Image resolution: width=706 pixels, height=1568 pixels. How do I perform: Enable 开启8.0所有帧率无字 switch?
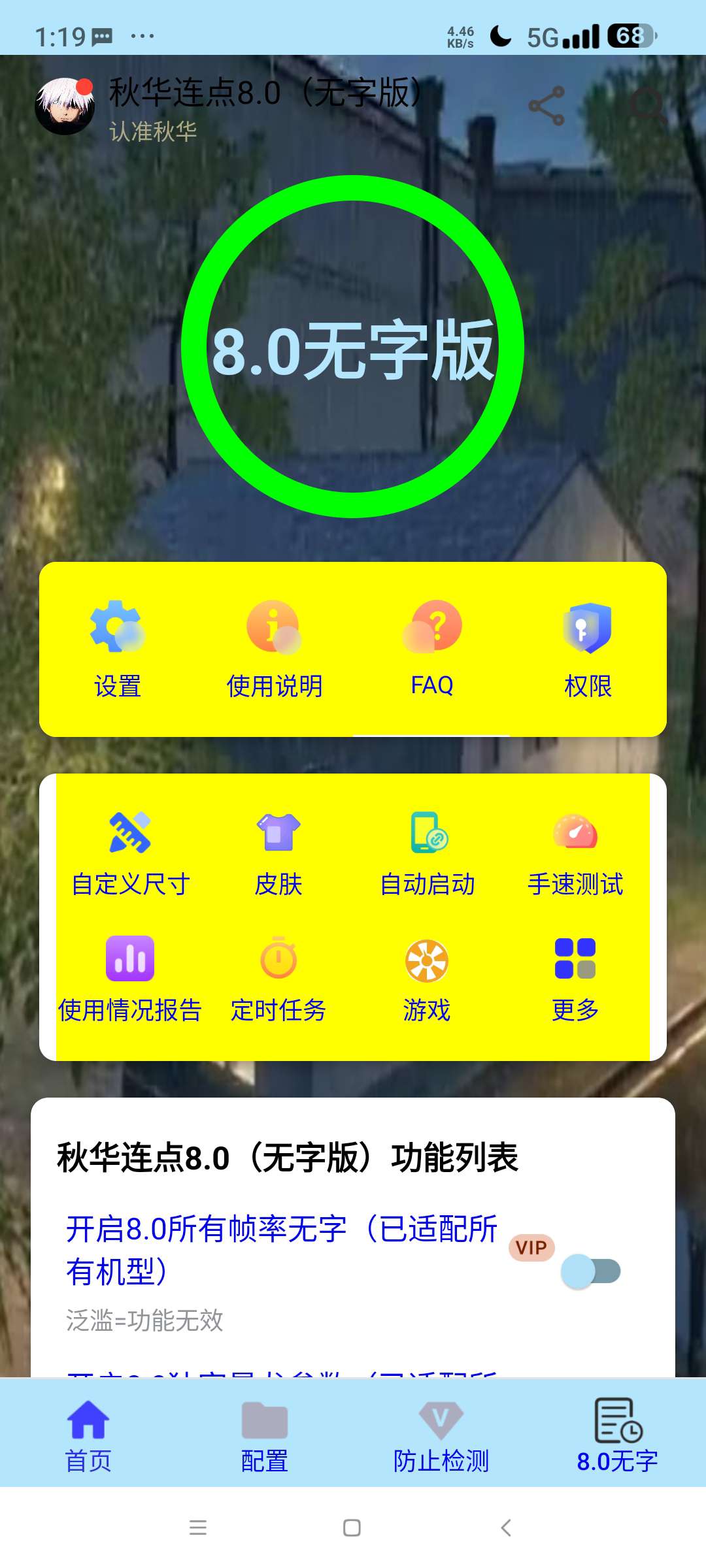pyautogui.click(x=591, y=1271)
